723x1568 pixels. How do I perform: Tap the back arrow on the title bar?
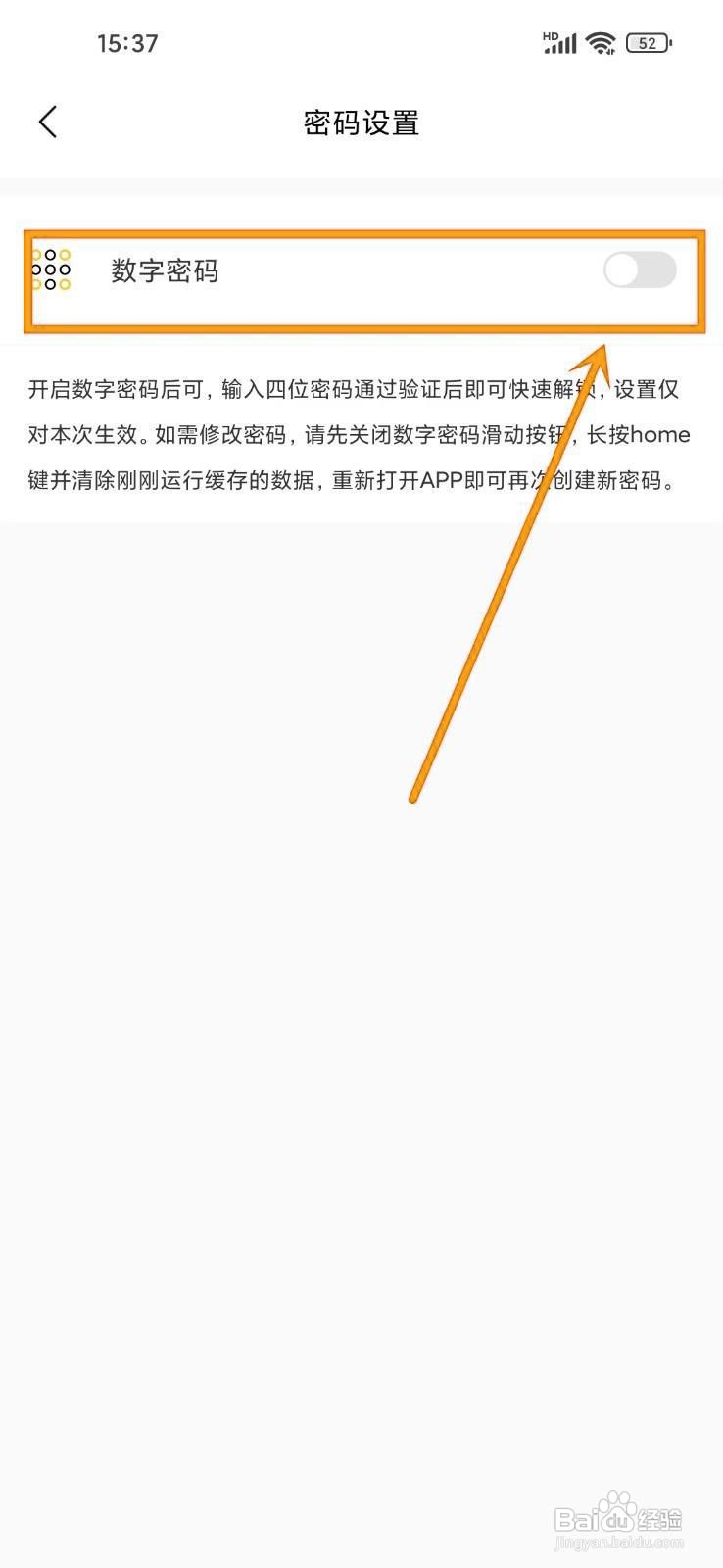[48, 122]
